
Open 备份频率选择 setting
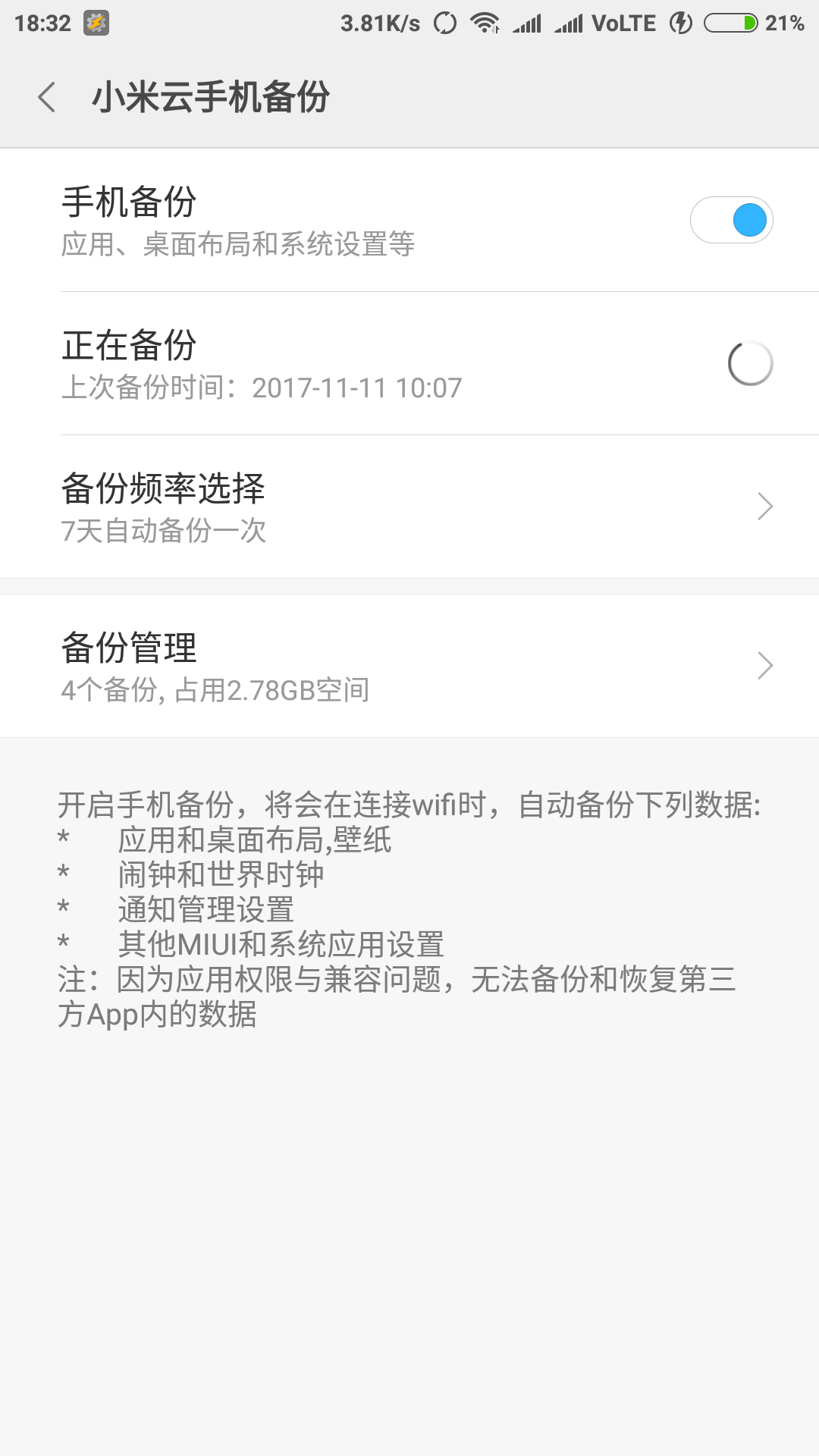pyautogui.click(x=409, y=507)
